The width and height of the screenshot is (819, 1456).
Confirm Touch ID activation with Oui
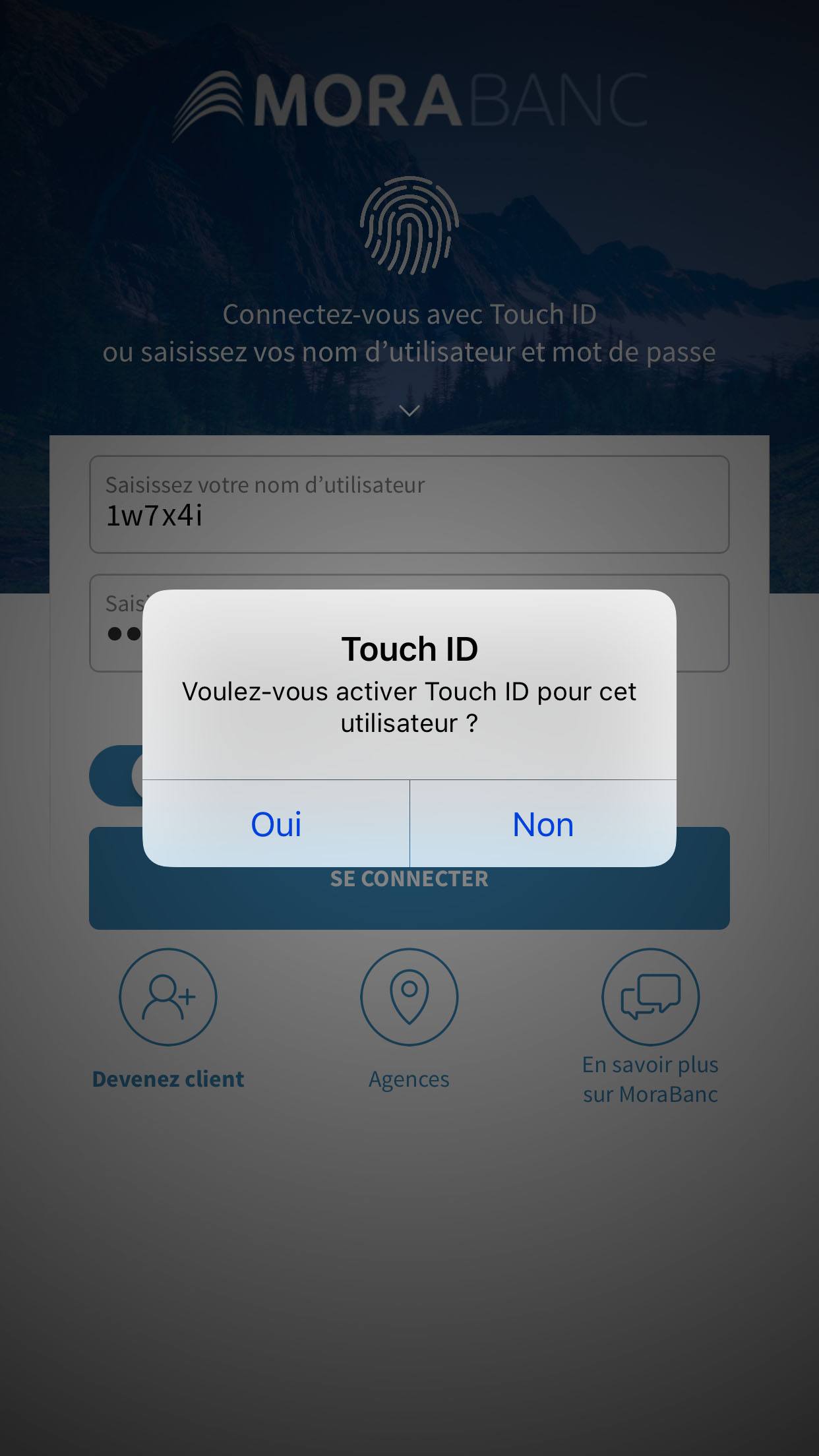point(276,824)
